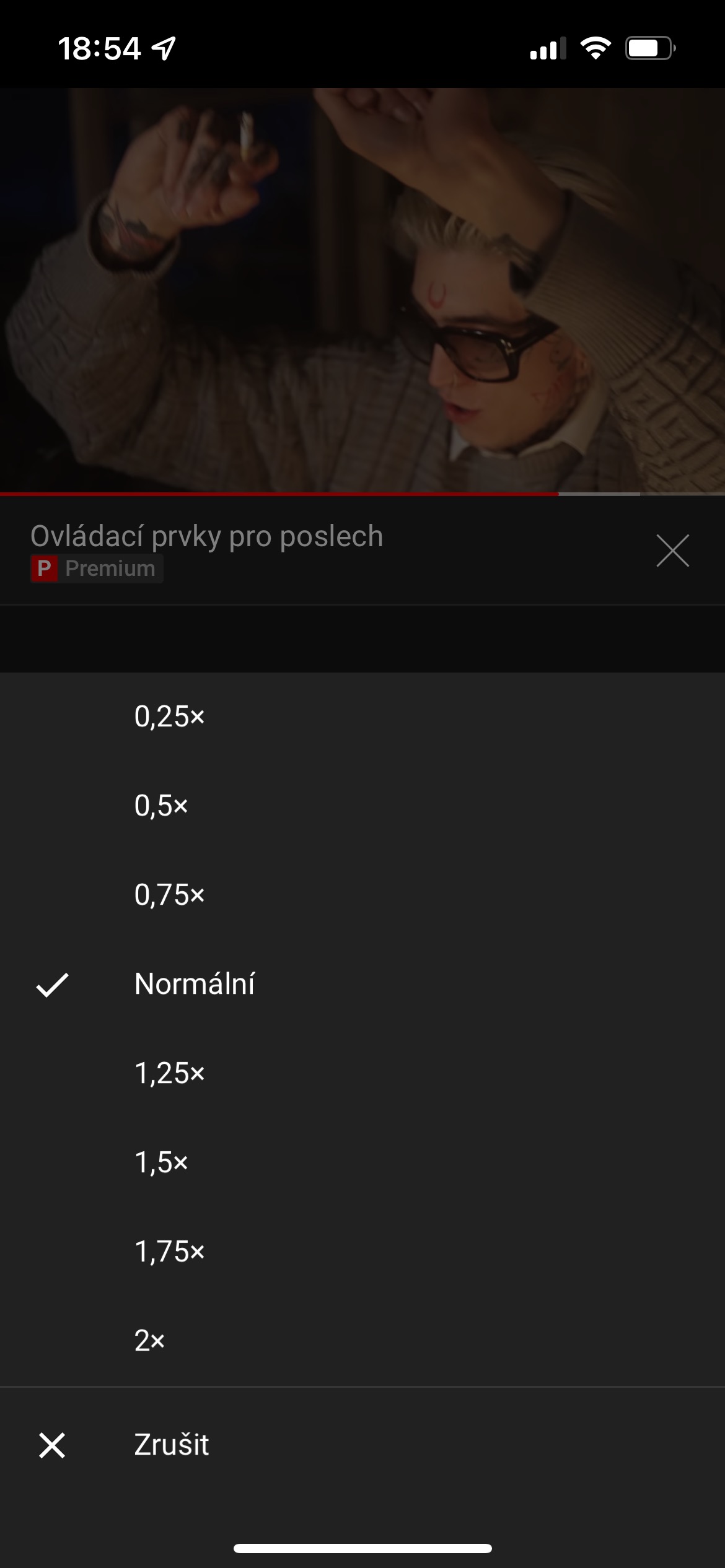Select 0,25× playback speed
This screenshot has height=1568, width=725.
pyautogui.click(x=362, y=716)
